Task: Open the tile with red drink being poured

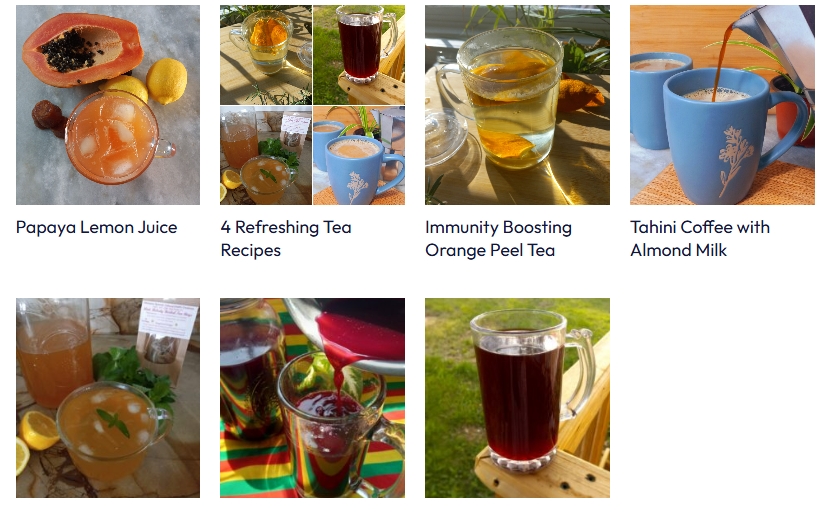Action: tap(312, 398)
